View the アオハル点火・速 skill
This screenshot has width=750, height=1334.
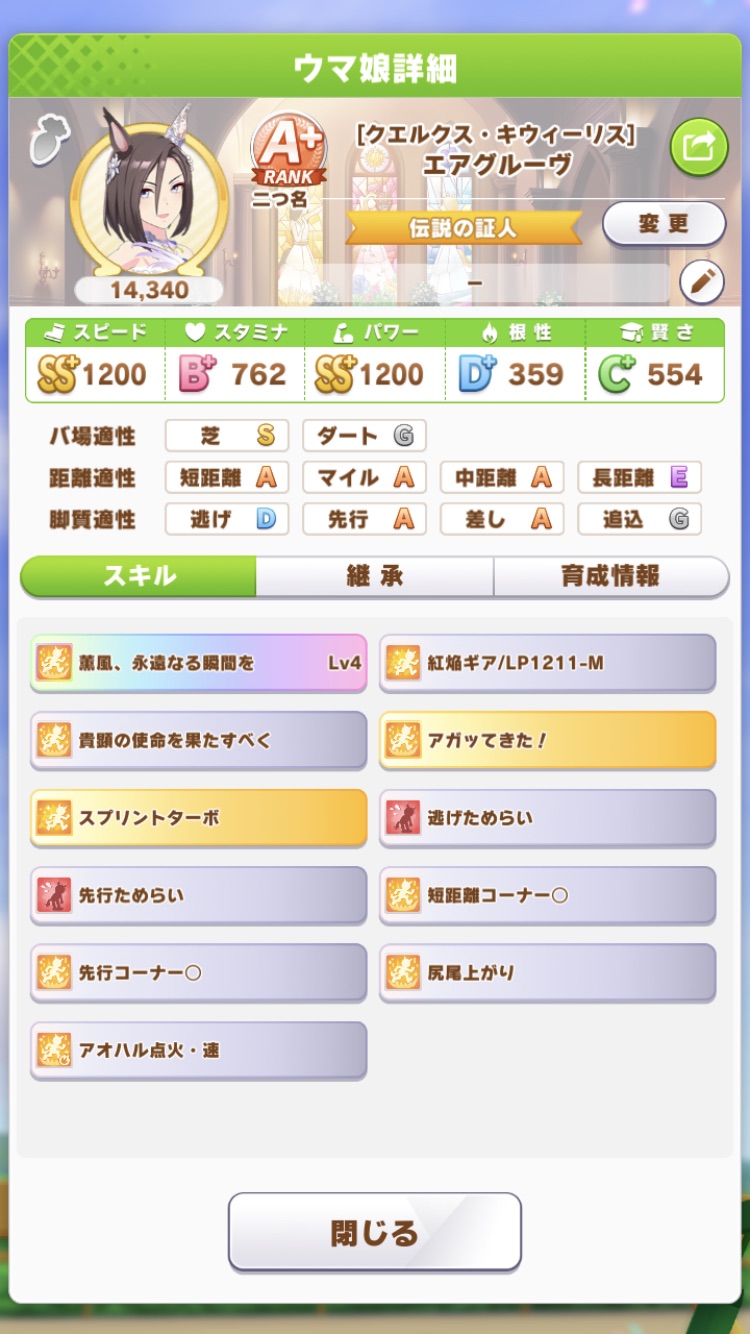pos(198,1050)
